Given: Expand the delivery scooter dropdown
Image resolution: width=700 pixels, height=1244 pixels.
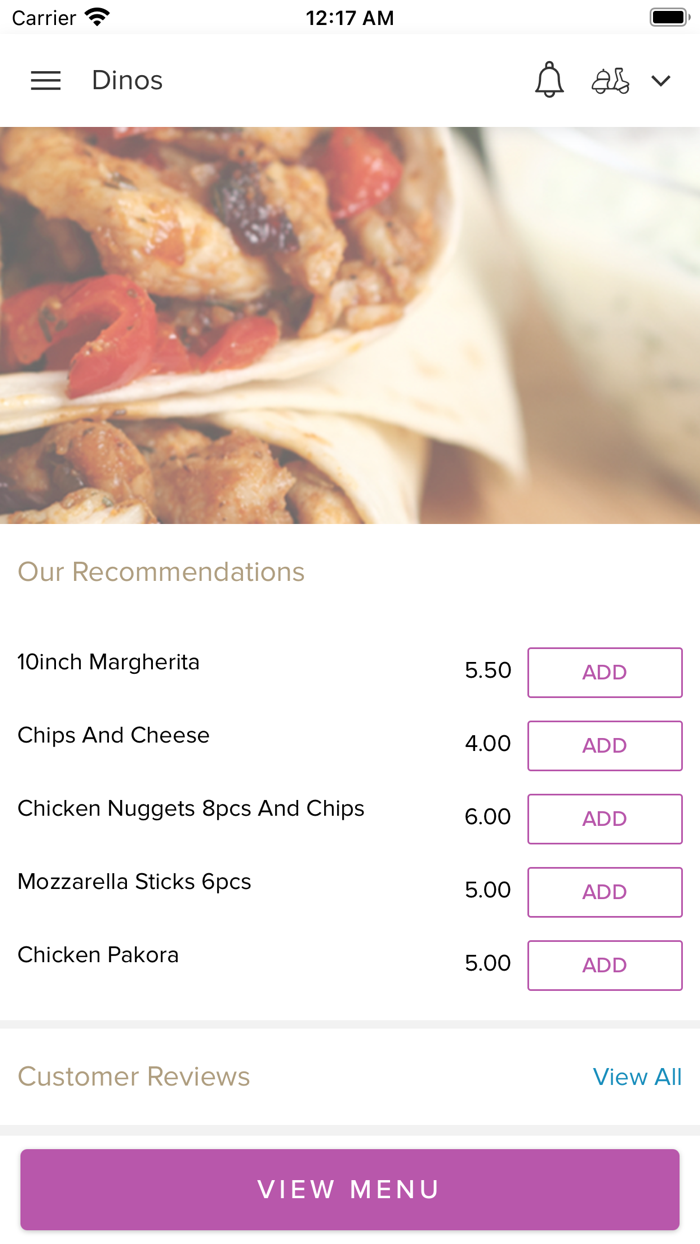Looking at the screenshot, I should pyautogui.click(x=661, y=81).
